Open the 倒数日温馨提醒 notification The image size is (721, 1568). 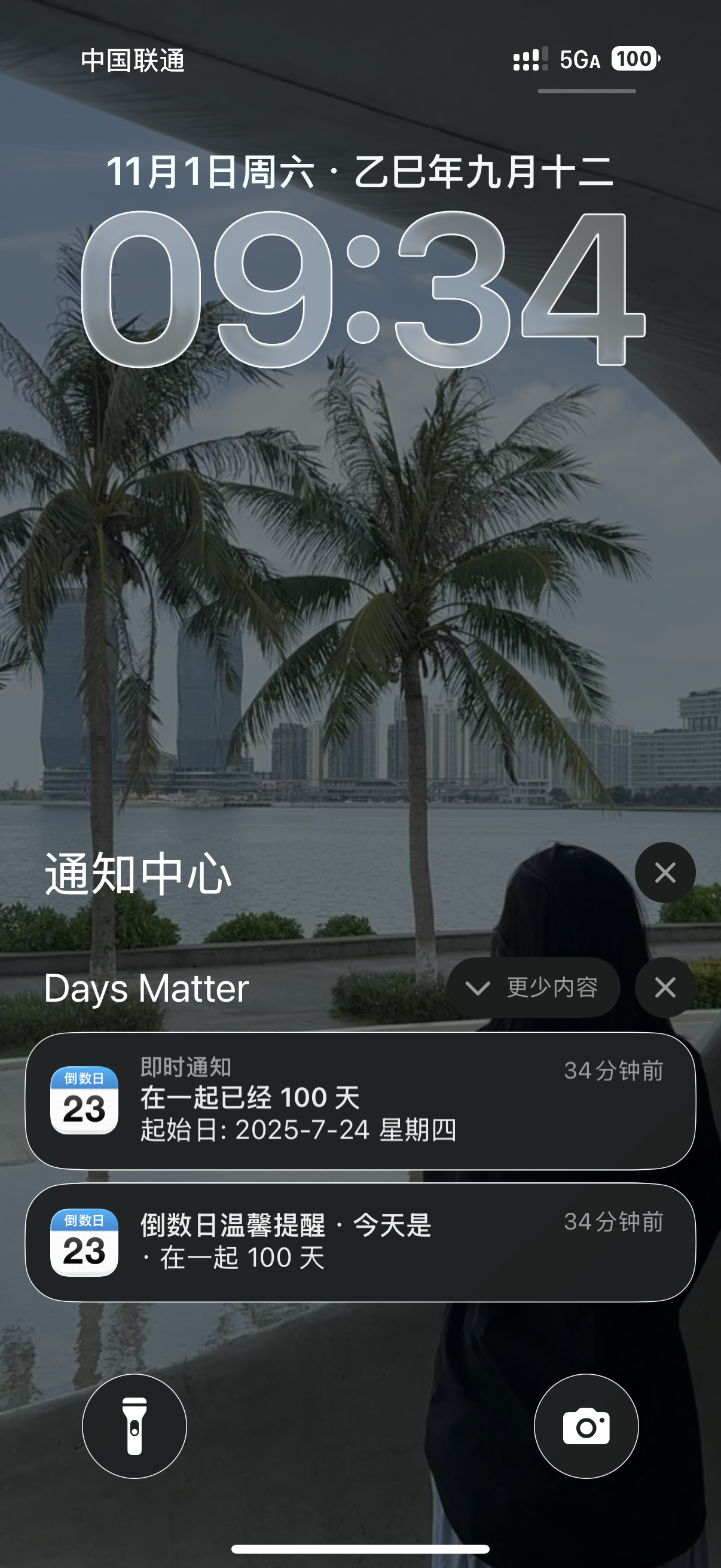pyautogui.click(x=359, y=1241)
